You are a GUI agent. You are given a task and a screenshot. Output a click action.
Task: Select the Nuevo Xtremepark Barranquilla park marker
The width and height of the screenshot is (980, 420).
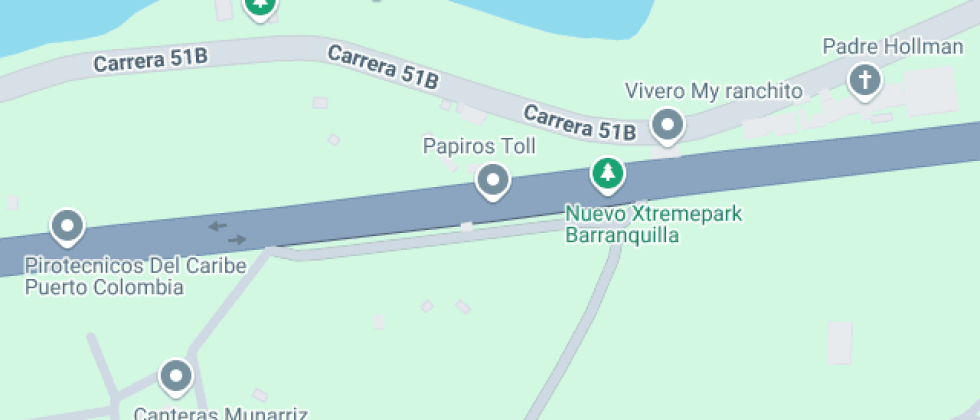607,176
